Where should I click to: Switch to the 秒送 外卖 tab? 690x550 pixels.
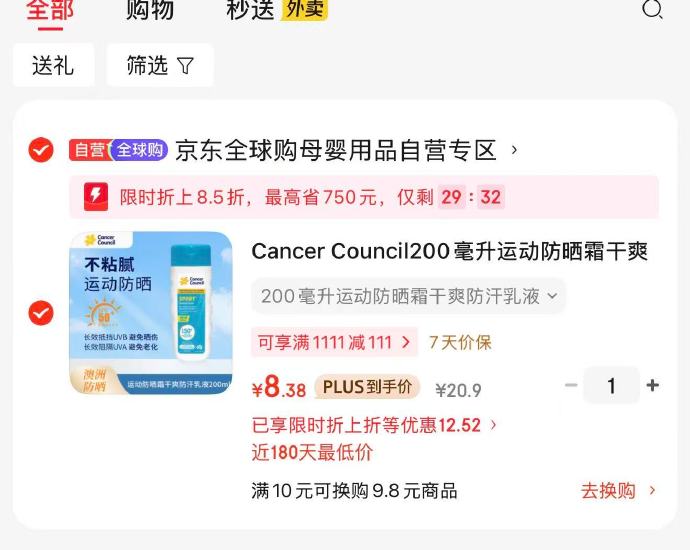point(276,10)
